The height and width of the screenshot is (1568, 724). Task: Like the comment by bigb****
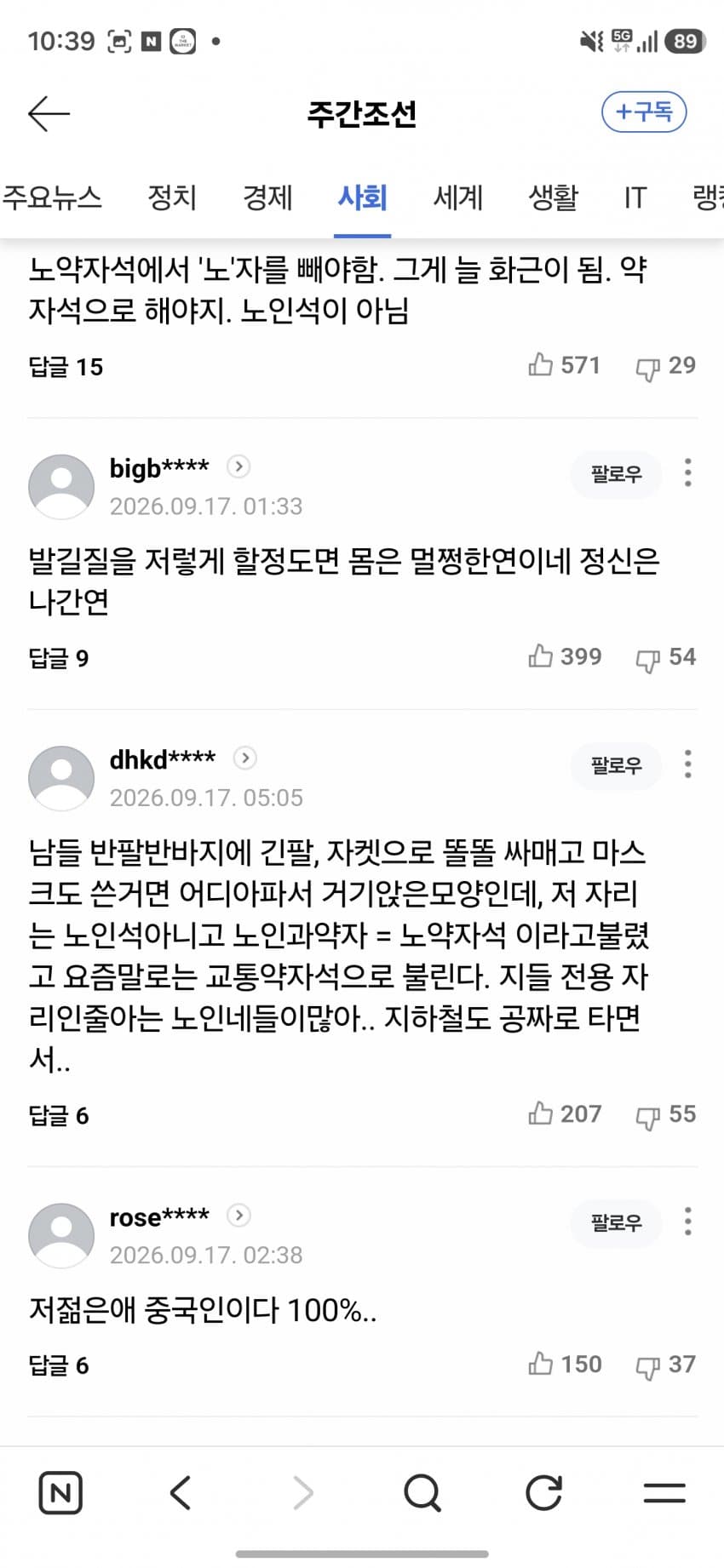565,656
